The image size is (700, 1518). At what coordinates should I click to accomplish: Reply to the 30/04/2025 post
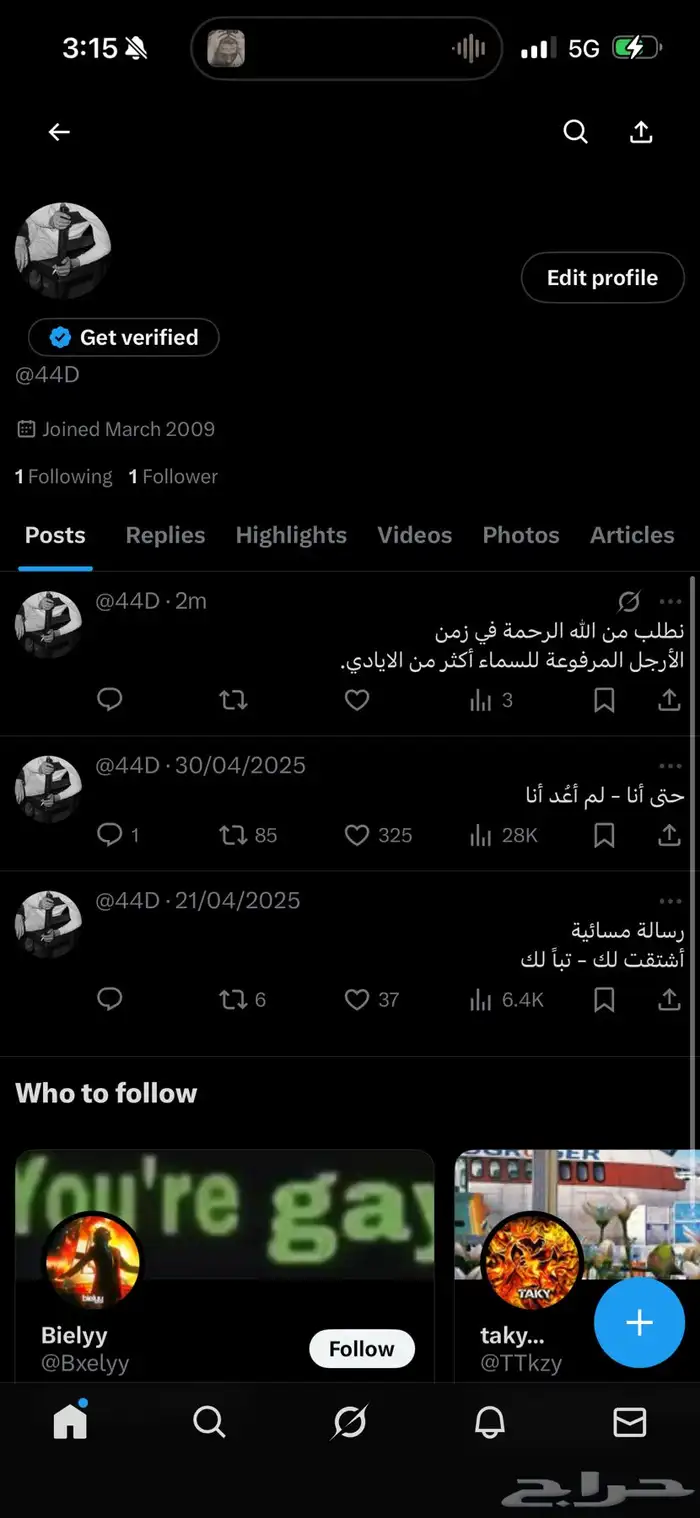pos(110,835)
